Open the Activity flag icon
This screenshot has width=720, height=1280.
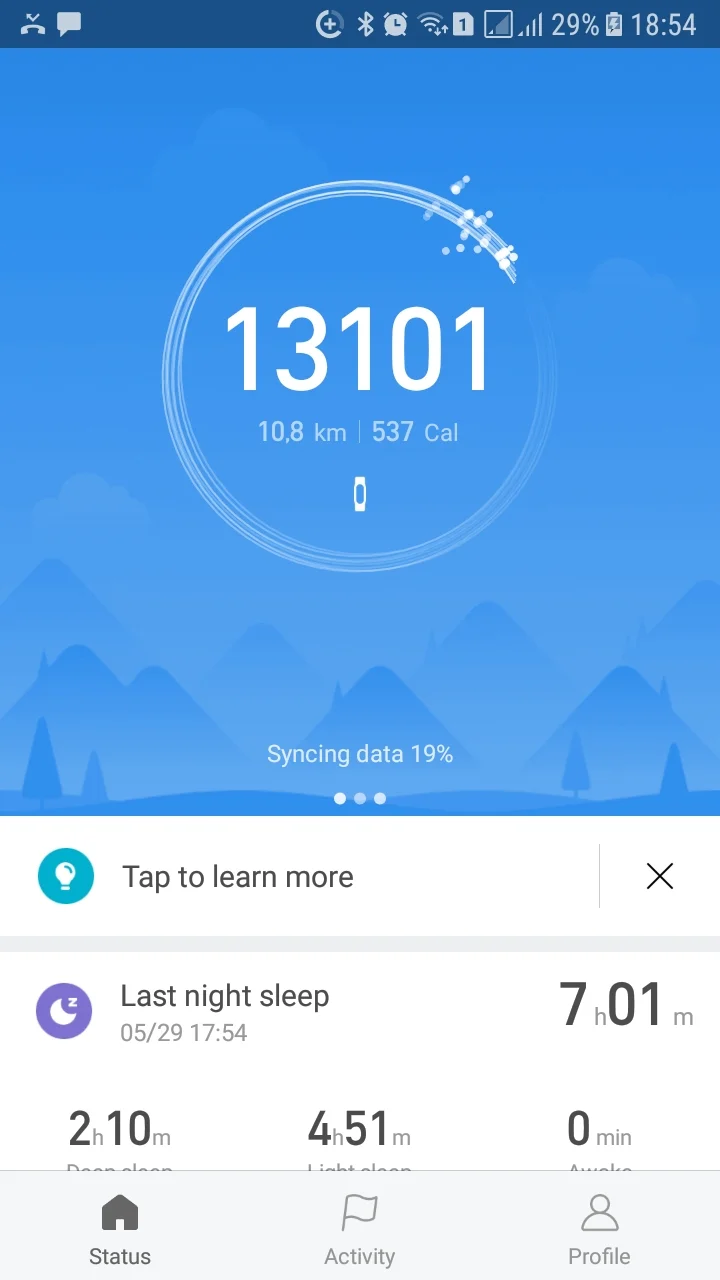click(359, 1211)
